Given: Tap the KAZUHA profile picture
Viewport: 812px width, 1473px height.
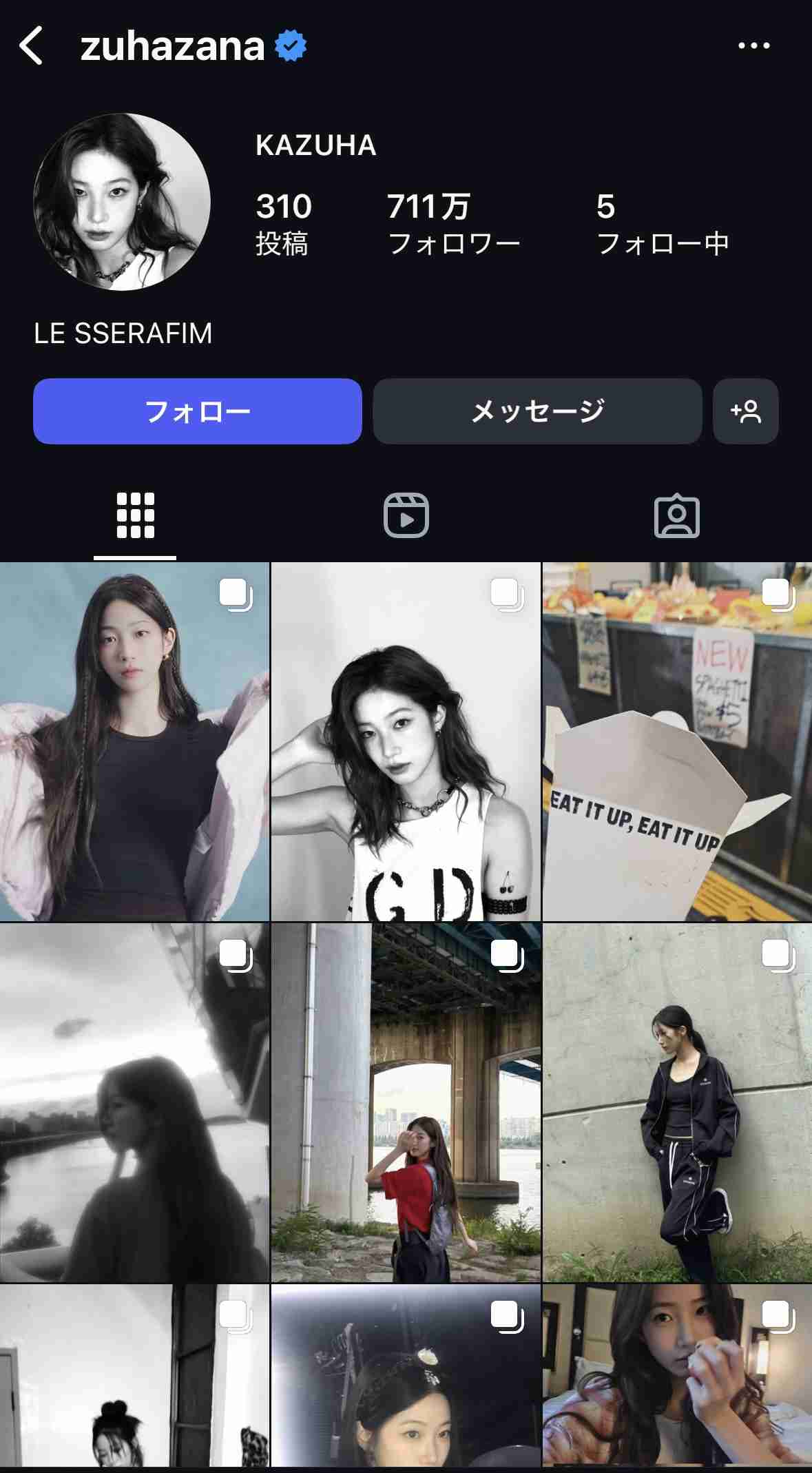Looking at the screenshot, I should coord(122,202).
